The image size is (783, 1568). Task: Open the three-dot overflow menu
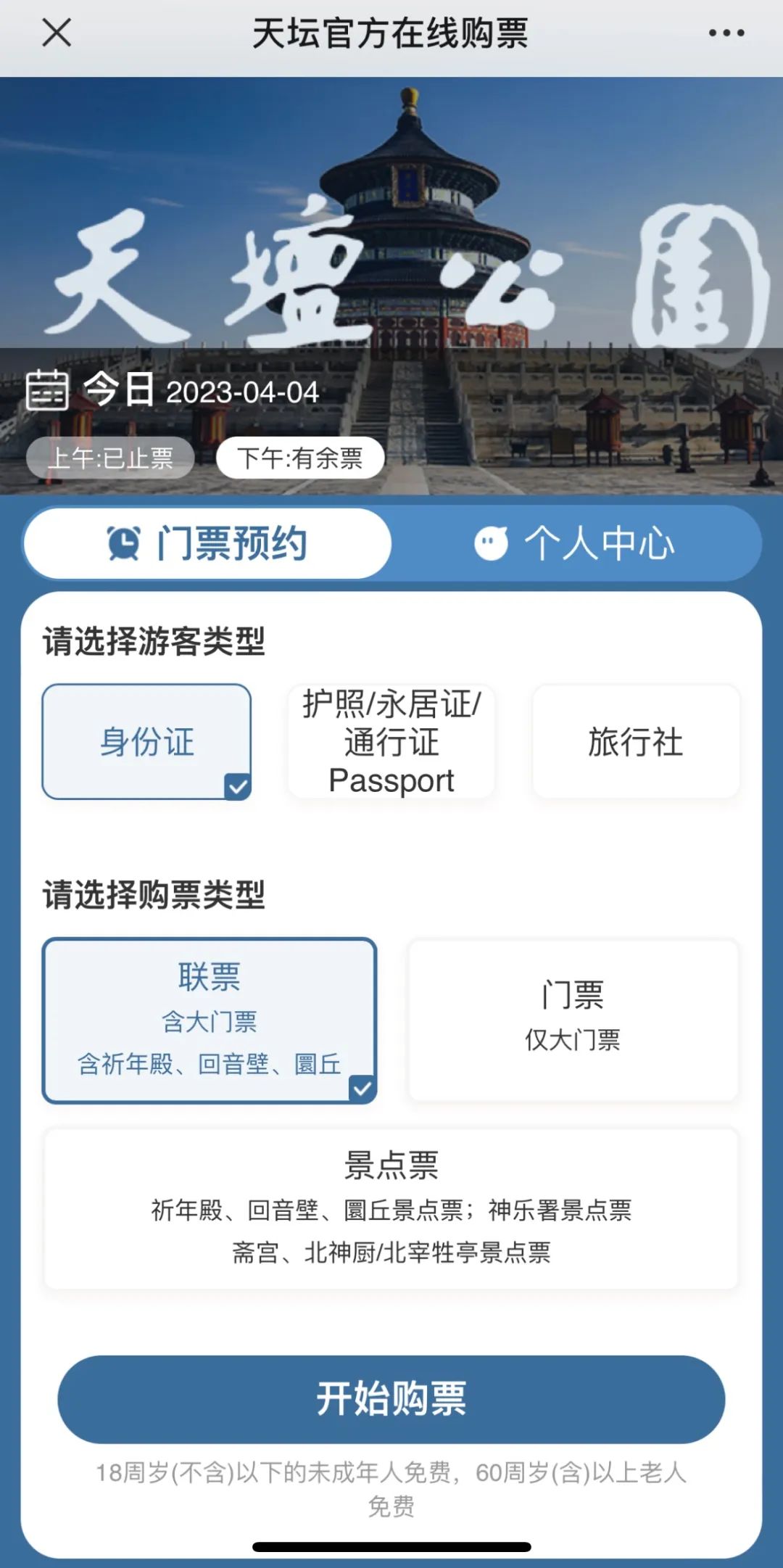[726, 33]
